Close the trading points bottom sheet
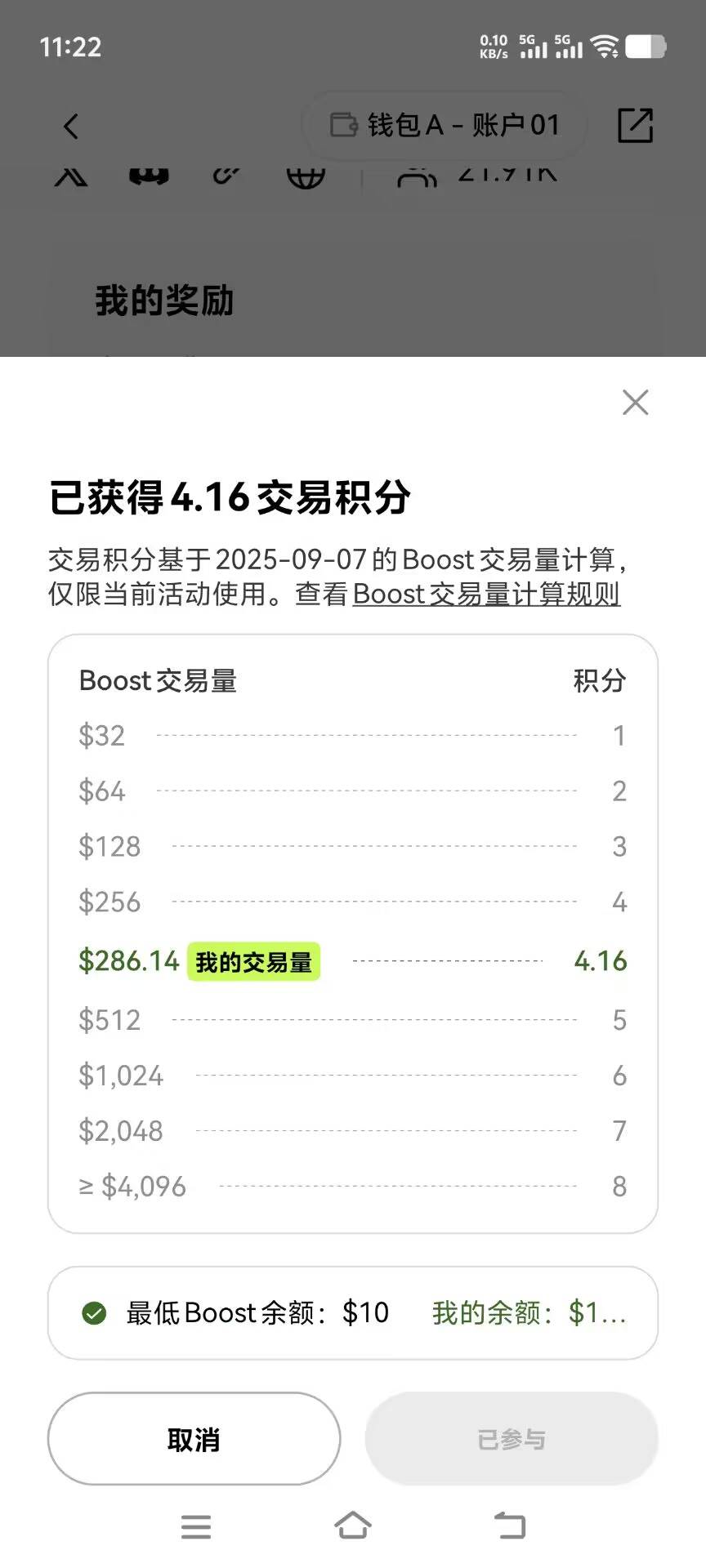The height and width of the screenshot is (1568, 706). [x=635, y=402]
